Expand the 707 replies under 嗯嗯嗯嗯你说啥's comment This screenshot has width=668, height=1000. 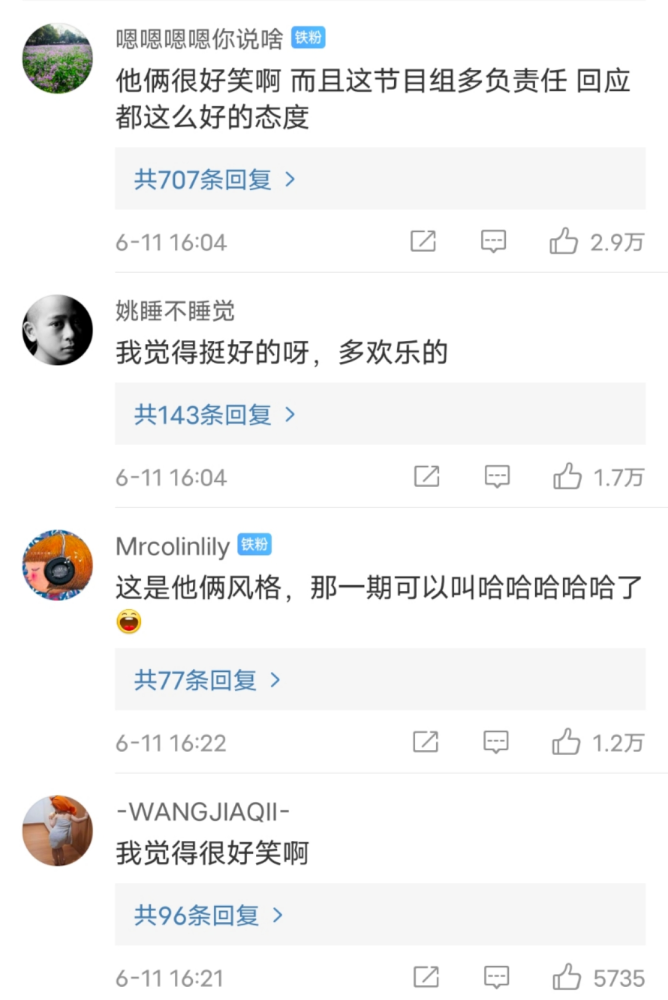tap(215, 180)
